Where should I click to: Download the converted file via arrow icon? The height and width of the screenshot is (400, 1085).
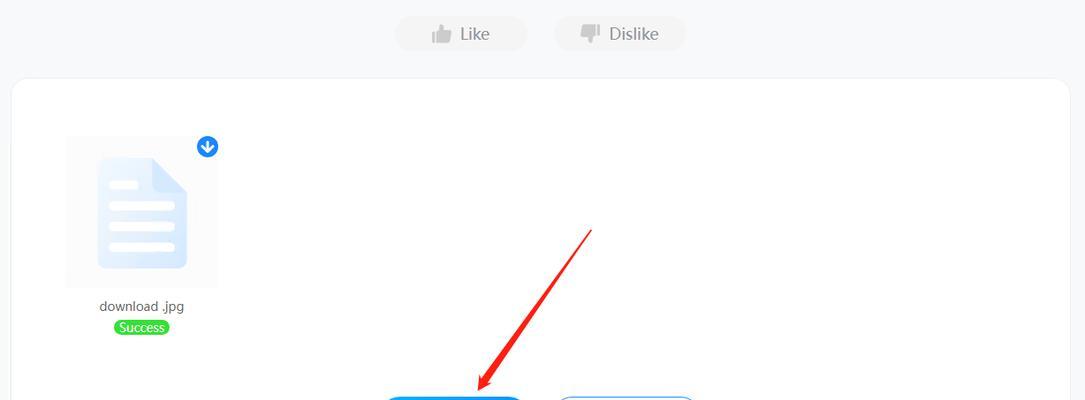(207, 147)
